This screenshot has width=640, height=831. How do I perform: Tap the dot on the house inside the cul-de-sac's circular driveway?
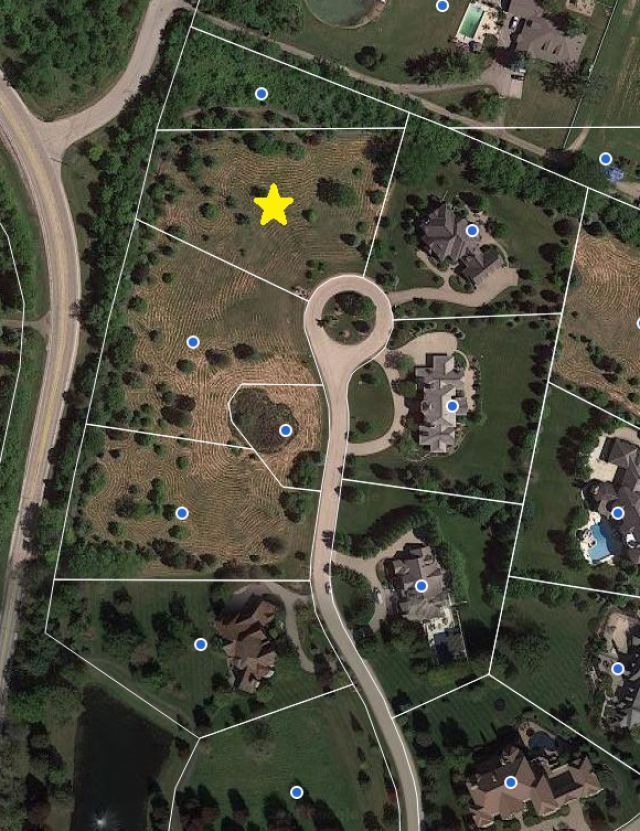452,406
